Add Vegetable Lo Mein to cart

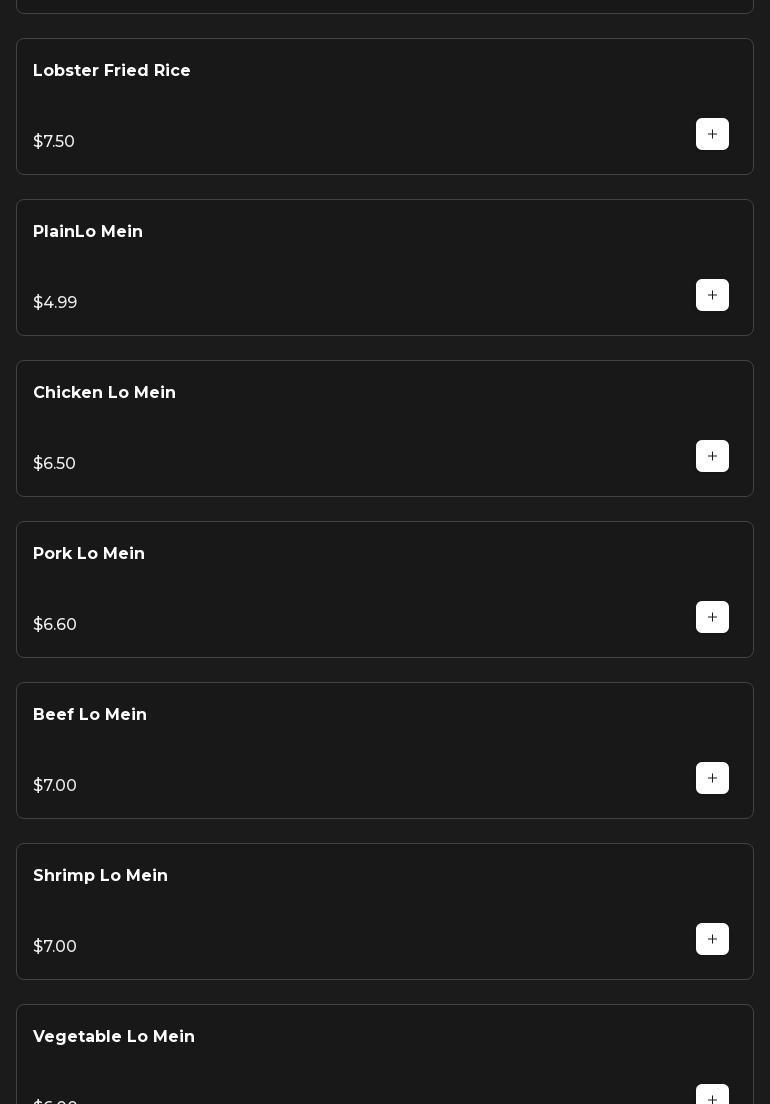coord(712,1096)
